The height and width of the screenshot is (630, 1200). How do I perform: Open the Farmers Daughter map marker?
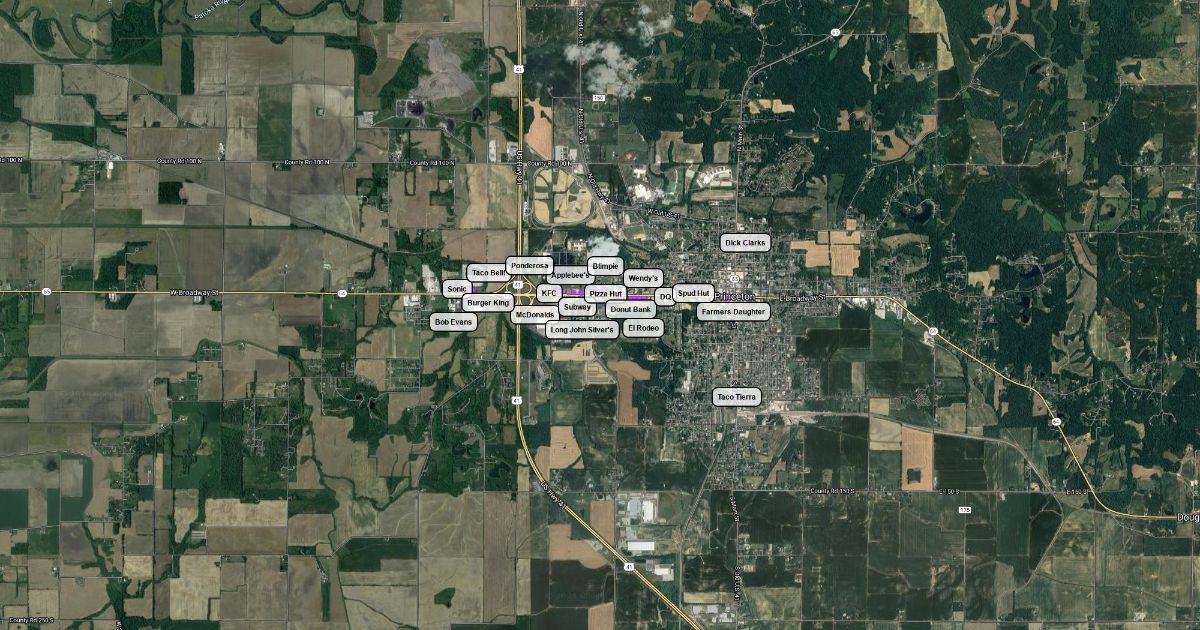click(733, 312)
